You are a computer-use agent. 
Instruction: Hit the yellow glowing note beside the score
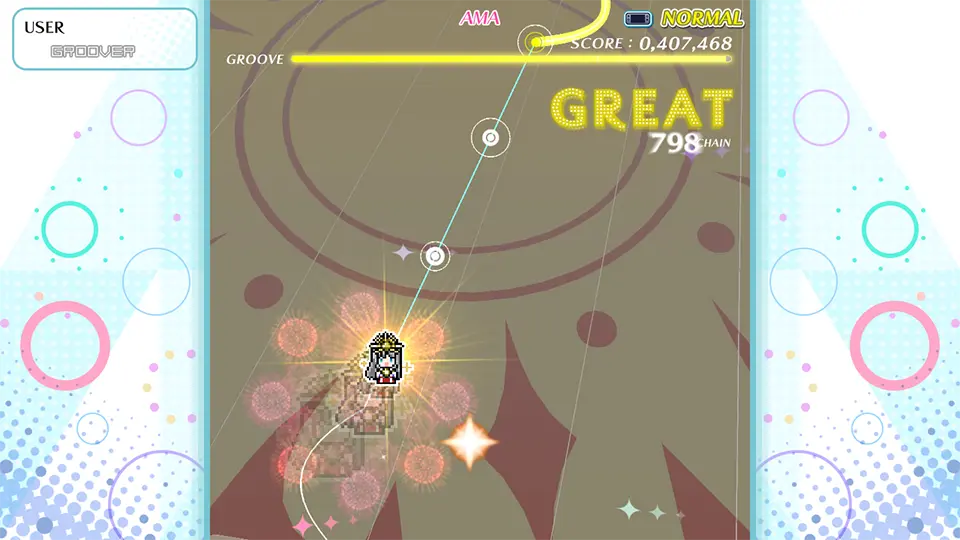click(x=536, y=42)
